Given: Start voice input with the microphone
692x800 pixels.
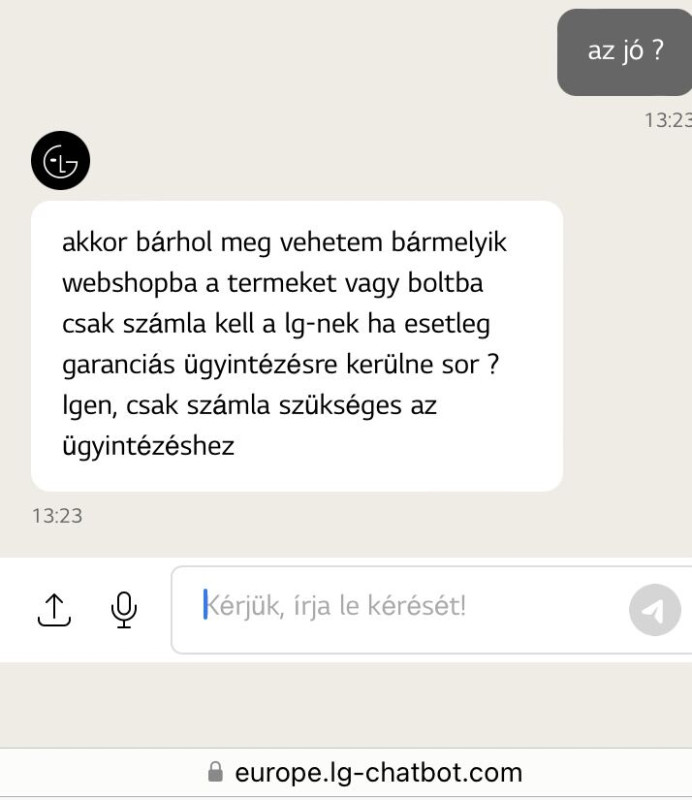Looking at the screenshot, I should click(124, 609).
